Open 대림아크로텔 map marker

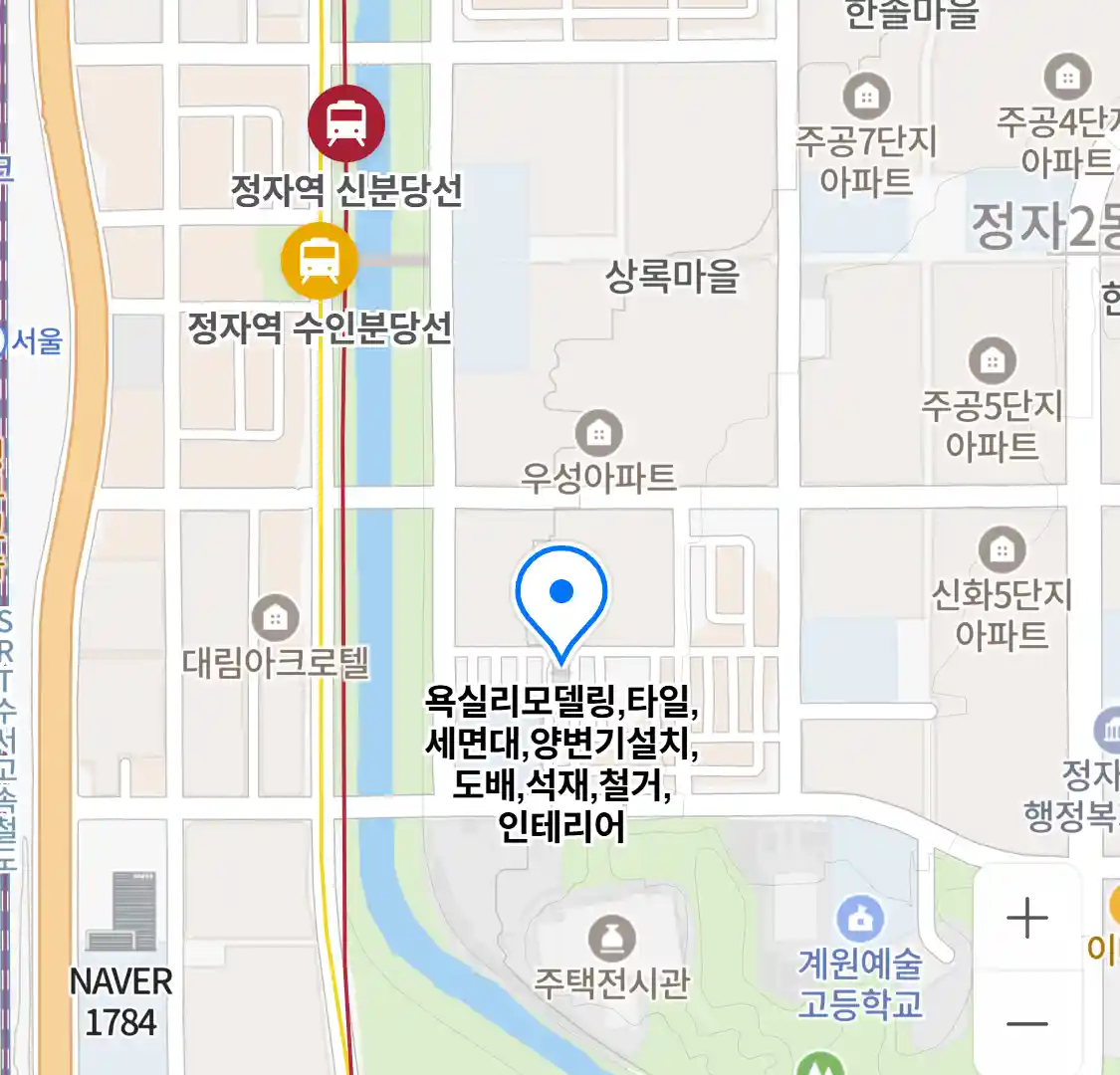(x=275, y=618)
